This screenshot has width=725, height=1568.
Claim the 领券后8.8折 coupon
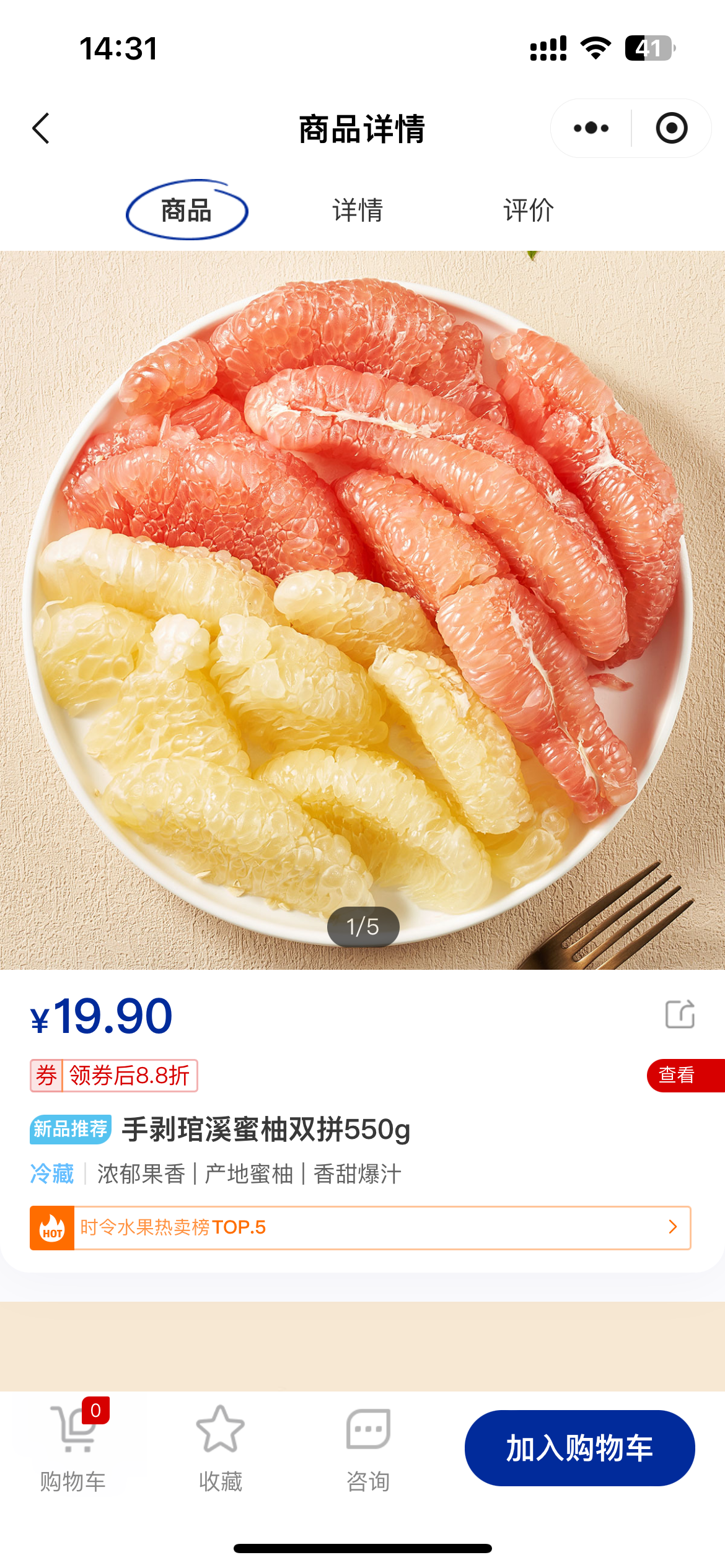pos(115,1076)
